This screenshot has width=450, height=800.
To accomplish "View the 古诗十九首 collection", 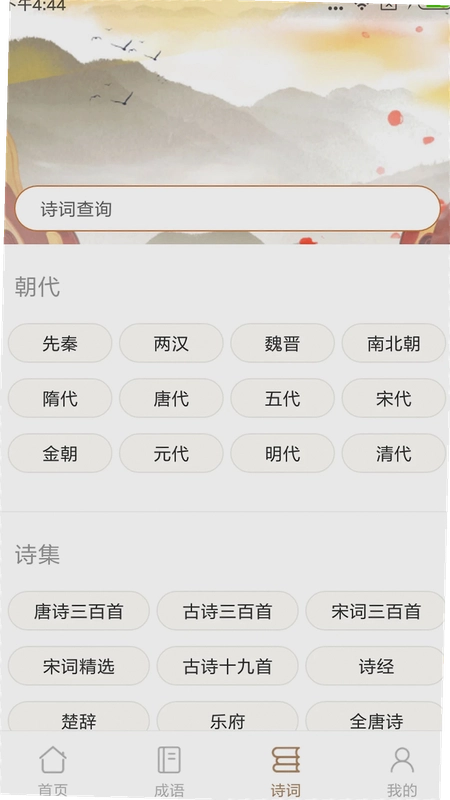I will pyautogui.click(x=228, y=666).
